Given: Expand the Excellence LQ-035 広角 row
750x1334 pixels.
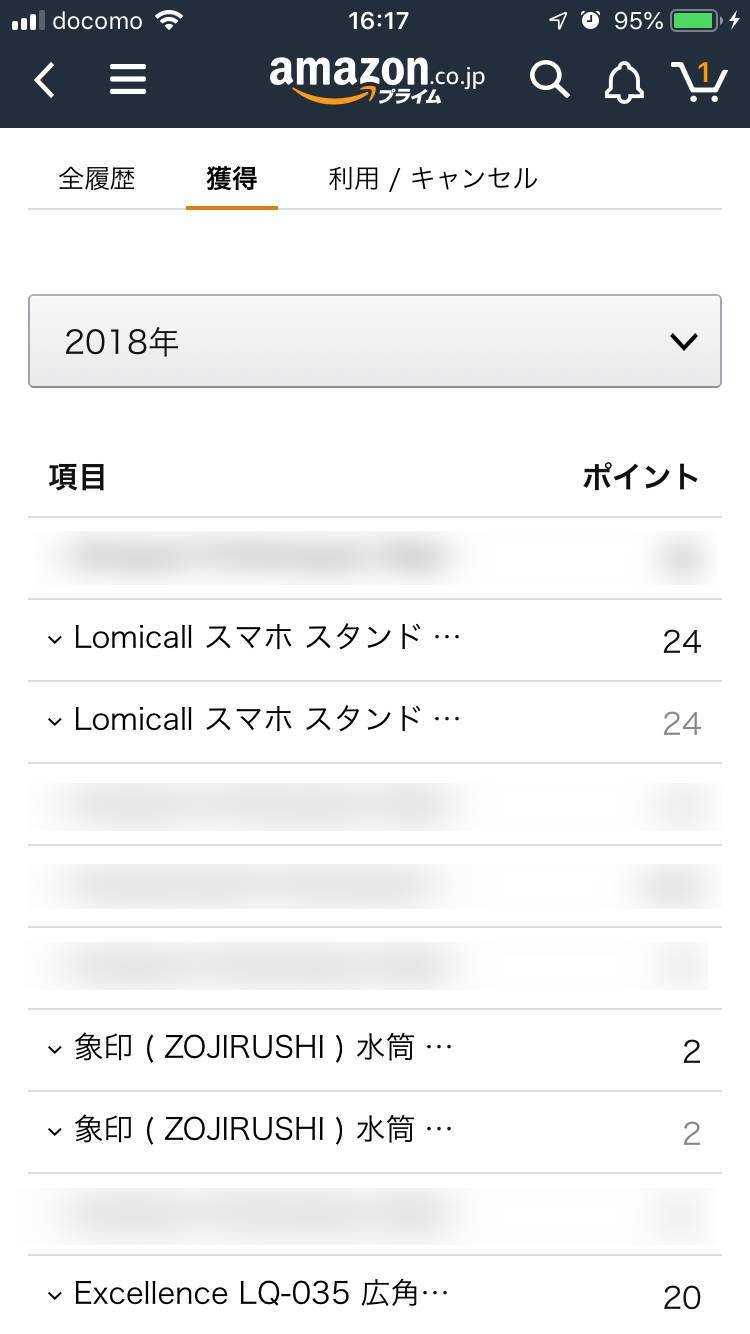Looking at the screenshot, I should 375,1294.
